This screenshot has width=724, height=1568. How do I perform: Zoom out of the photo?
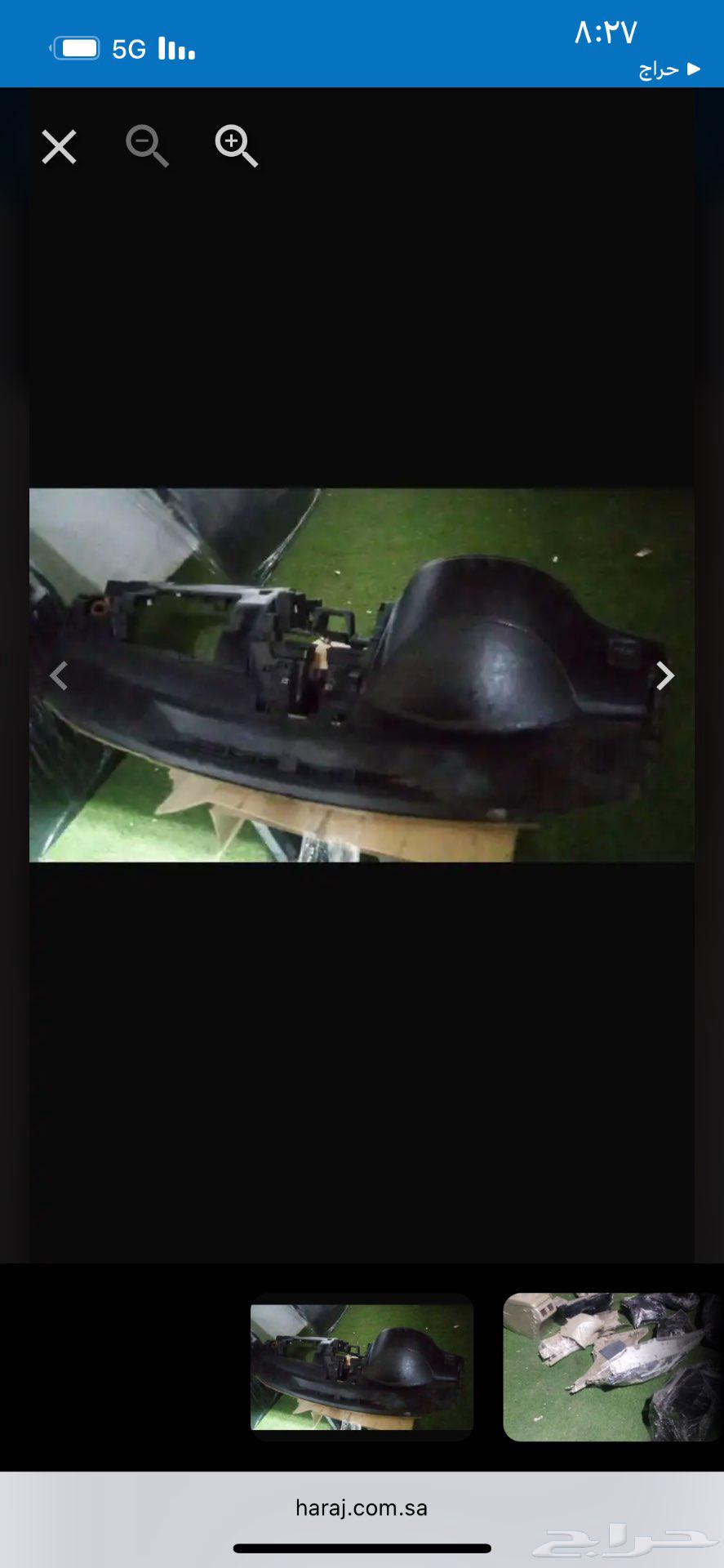pos(147,147)
